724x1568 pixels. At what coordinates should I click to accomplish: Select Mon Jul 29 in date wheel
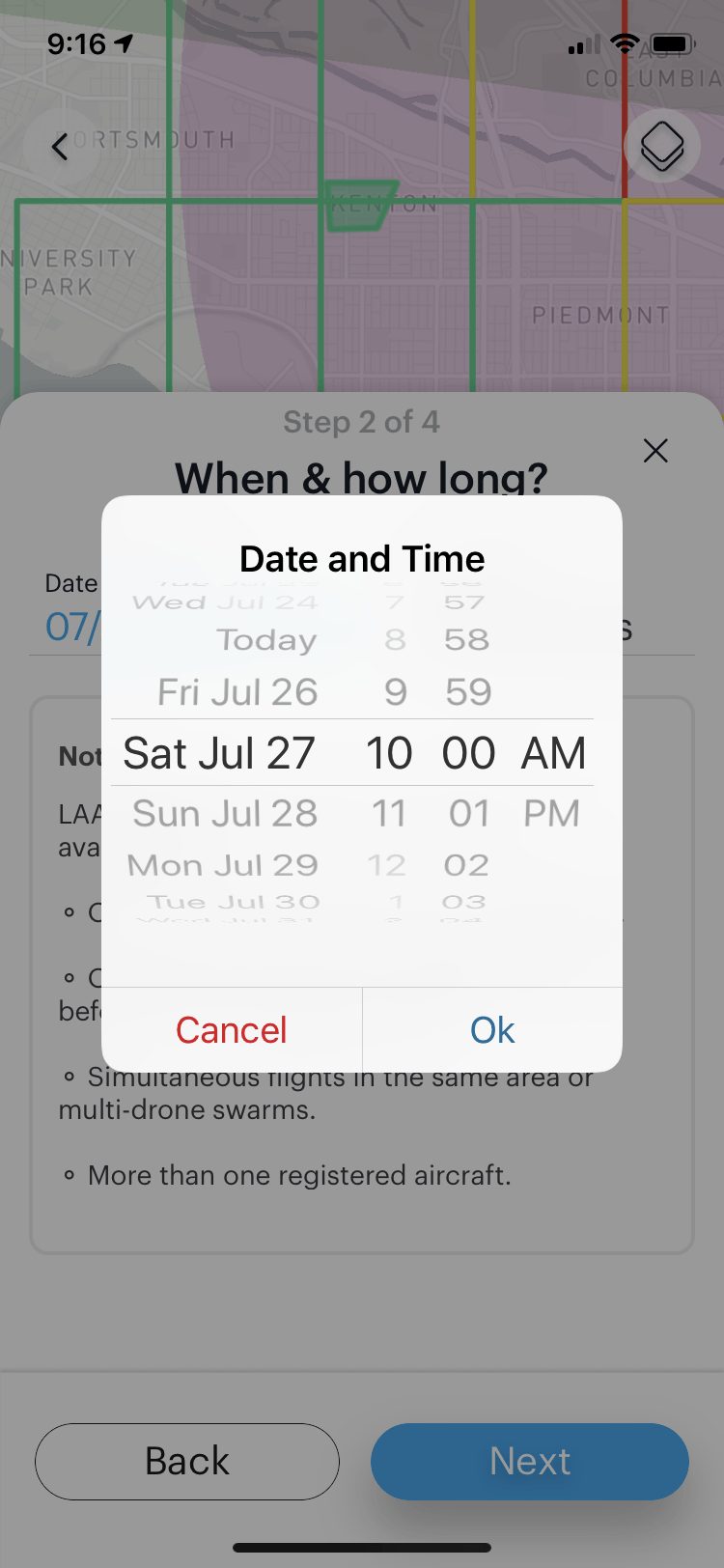[222, 865]
